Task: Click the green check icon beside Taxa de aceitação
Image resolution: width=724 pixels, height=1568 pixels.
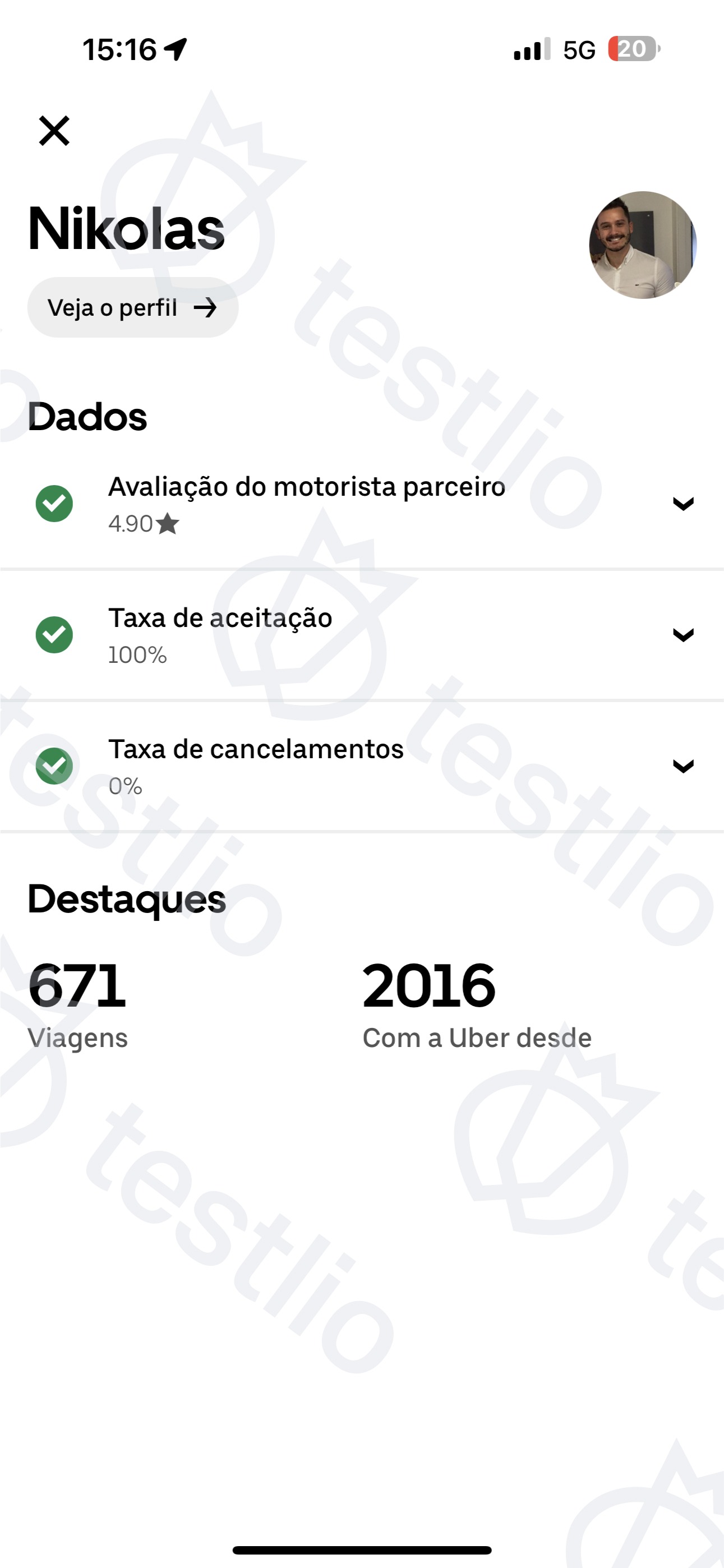Action: (x=54, y=634)
